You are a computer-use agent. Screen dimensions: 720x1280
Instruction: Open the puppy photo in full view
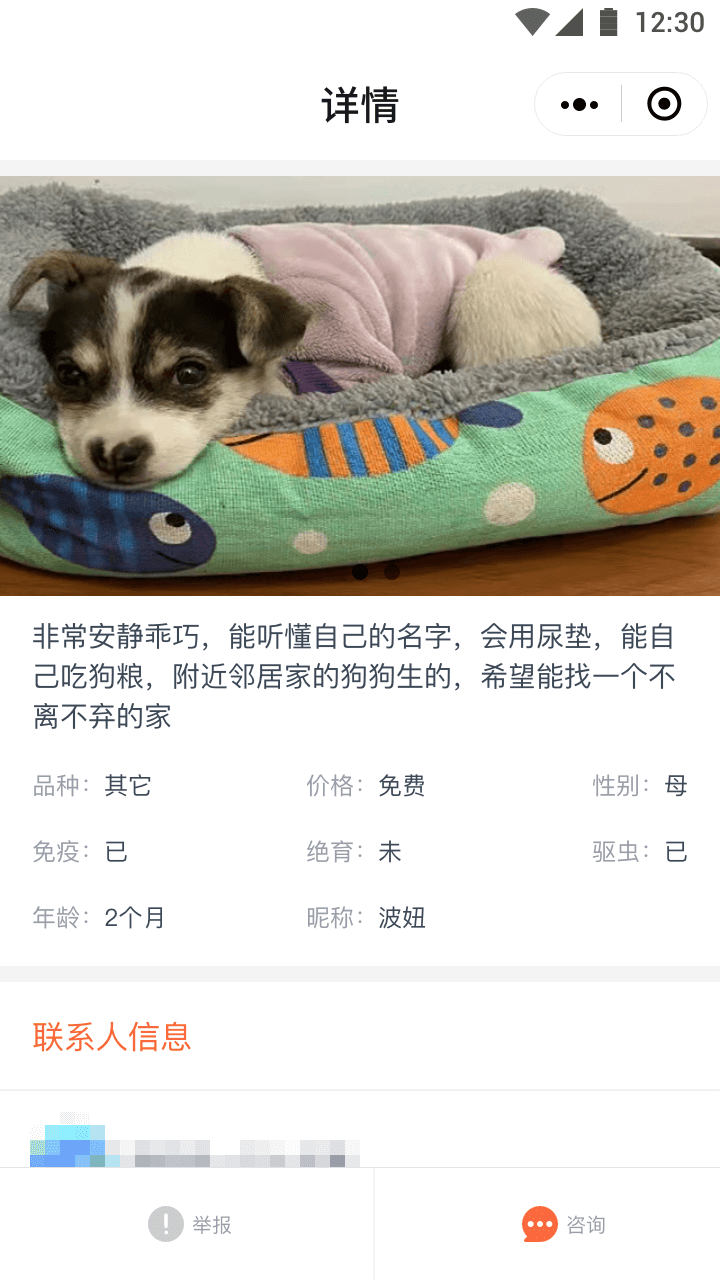pyautogui.click(x=360, y=385)
